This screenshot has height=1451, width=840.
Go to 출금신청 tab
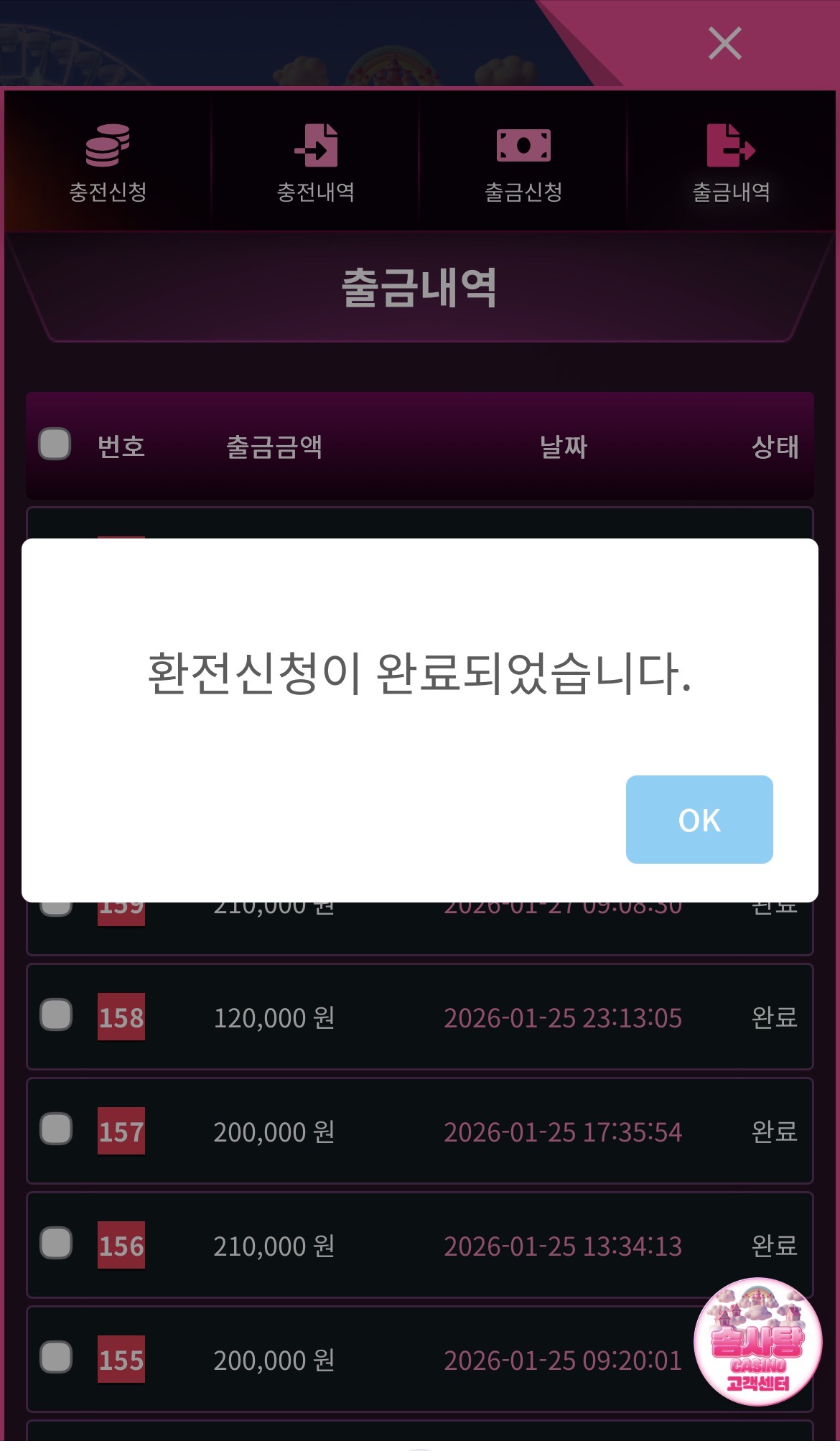coord(523,163)
